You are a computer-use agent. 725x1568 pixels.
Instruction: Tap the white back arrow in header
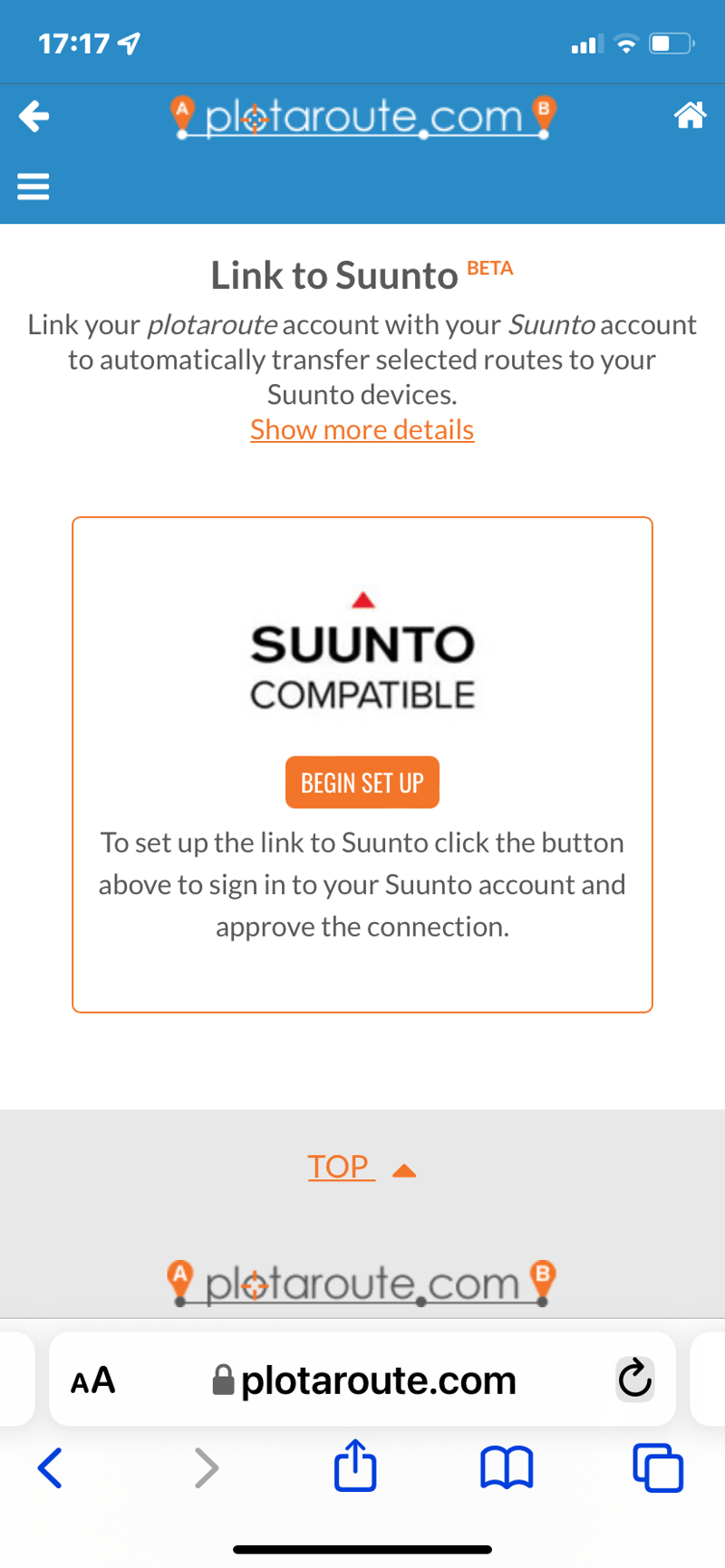click(x=34, y=116)
